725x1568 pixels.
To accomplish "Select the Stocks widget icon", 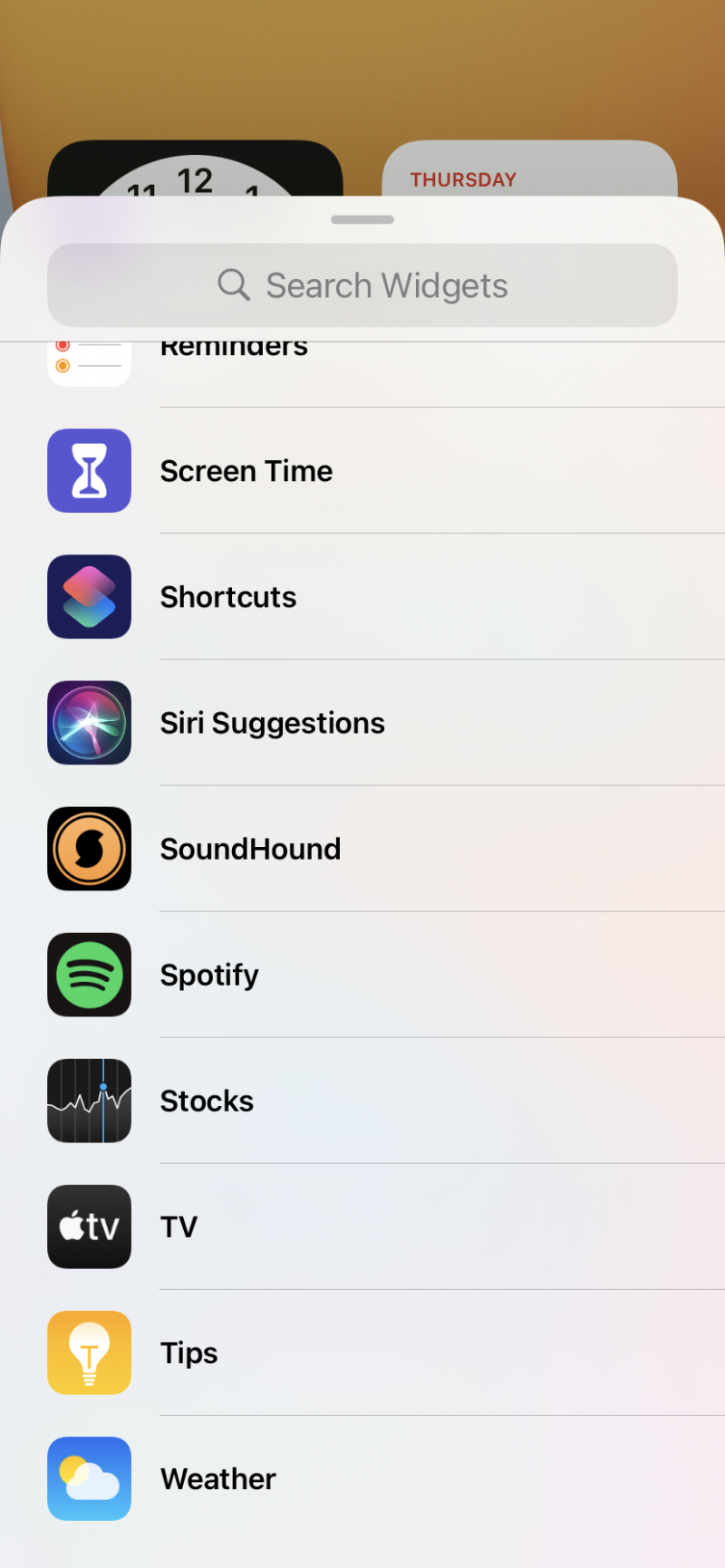I will tap(89, 1101).
